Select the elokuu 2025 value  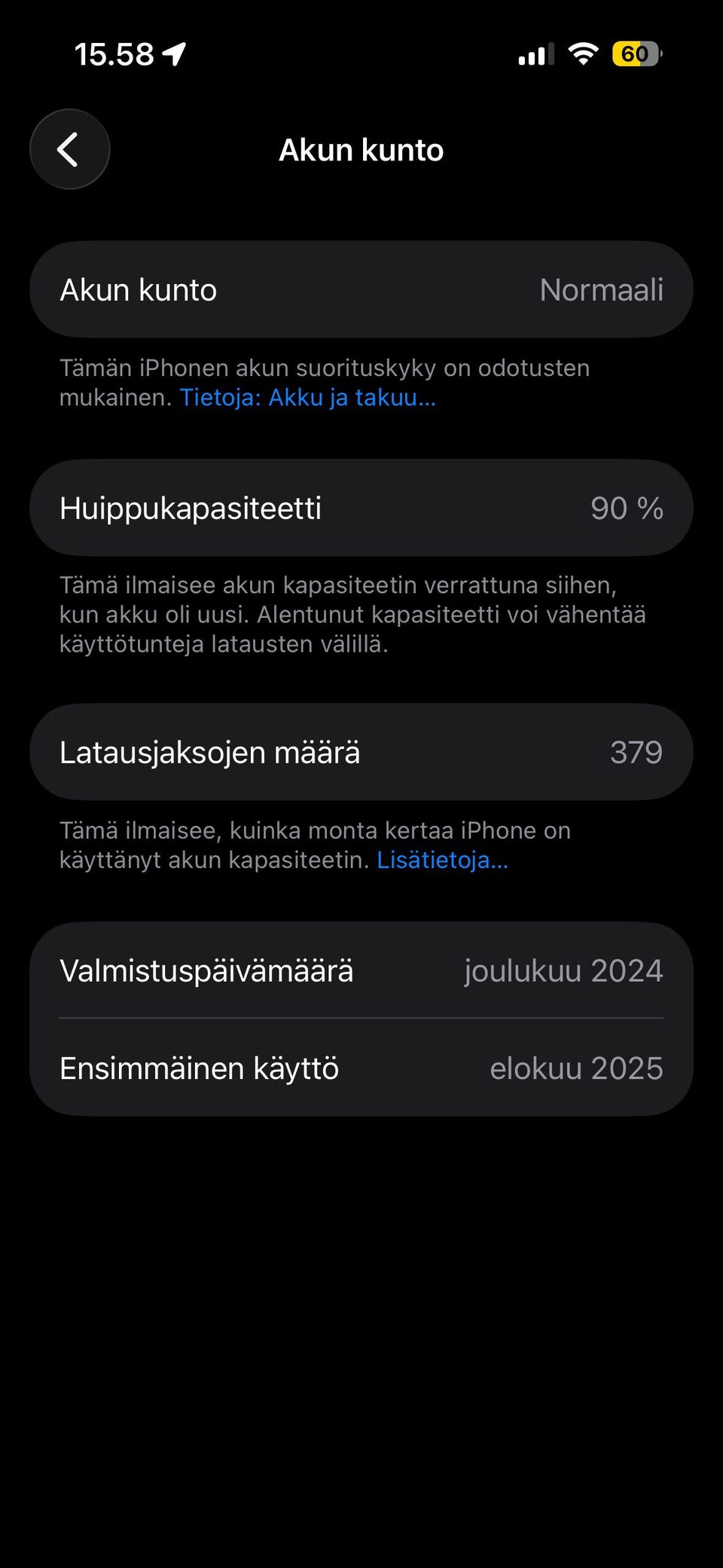tap(576, 1068)
